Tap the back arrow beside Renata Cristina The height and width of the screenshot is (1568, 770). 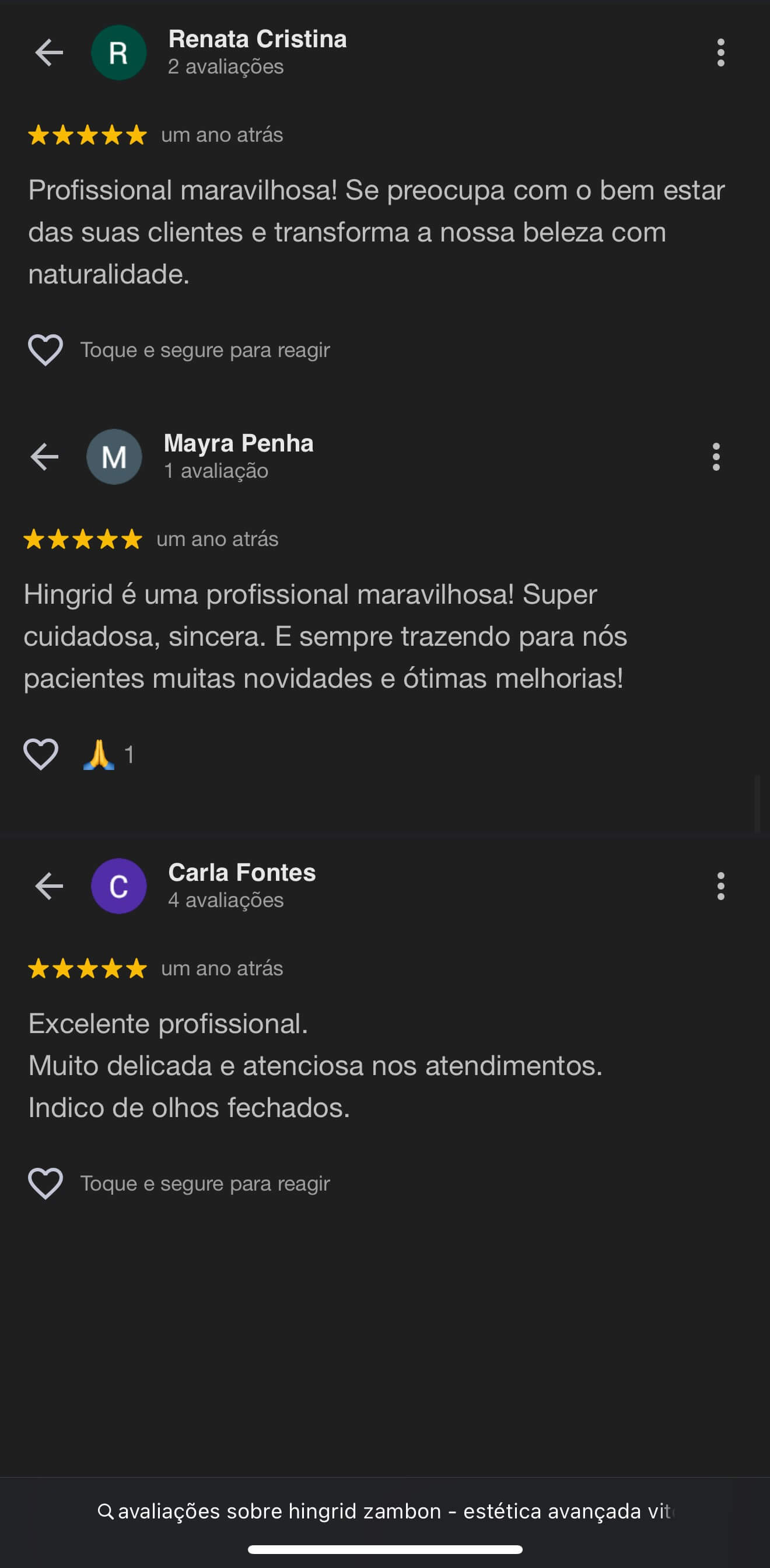[x=48, y=52]
